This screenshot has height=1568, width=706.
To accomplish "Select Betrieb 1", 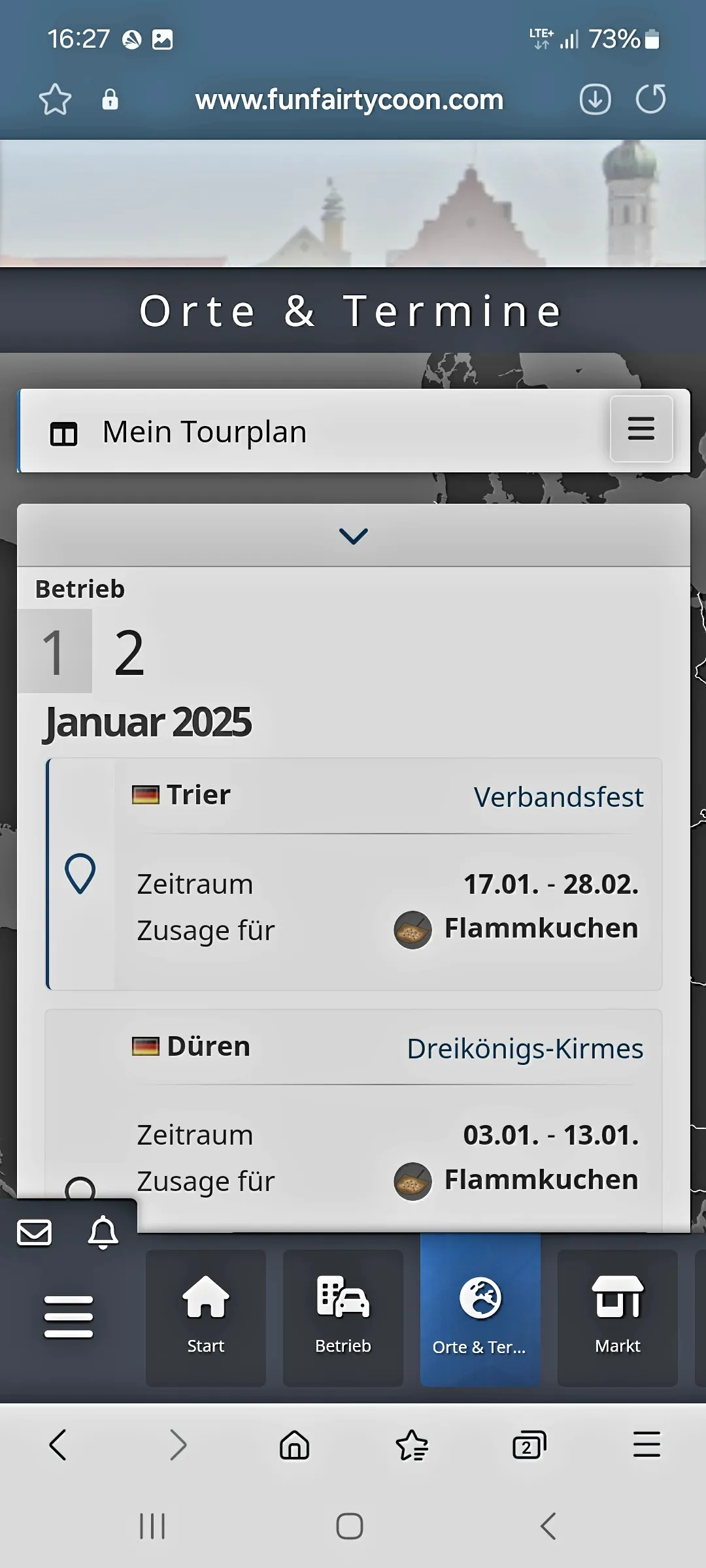I will click(55, 652).
